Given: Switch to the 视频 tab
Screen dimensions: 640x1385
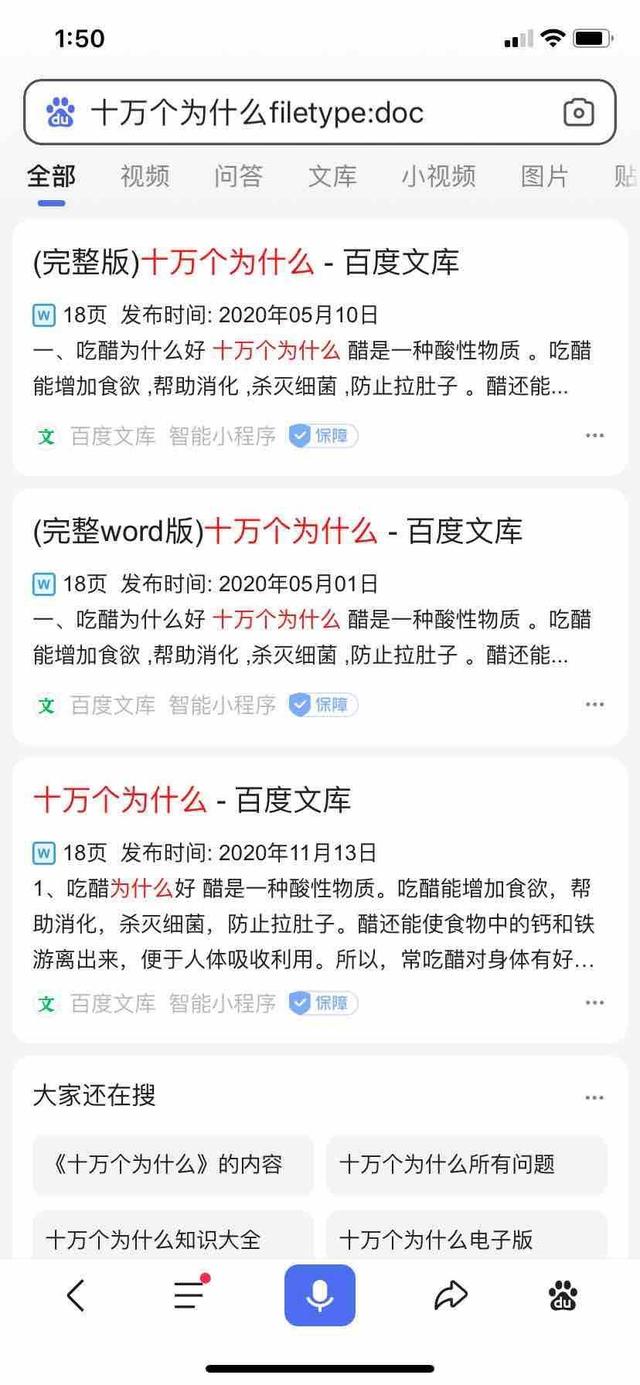Looking at the screenshot, I should 145,177.
